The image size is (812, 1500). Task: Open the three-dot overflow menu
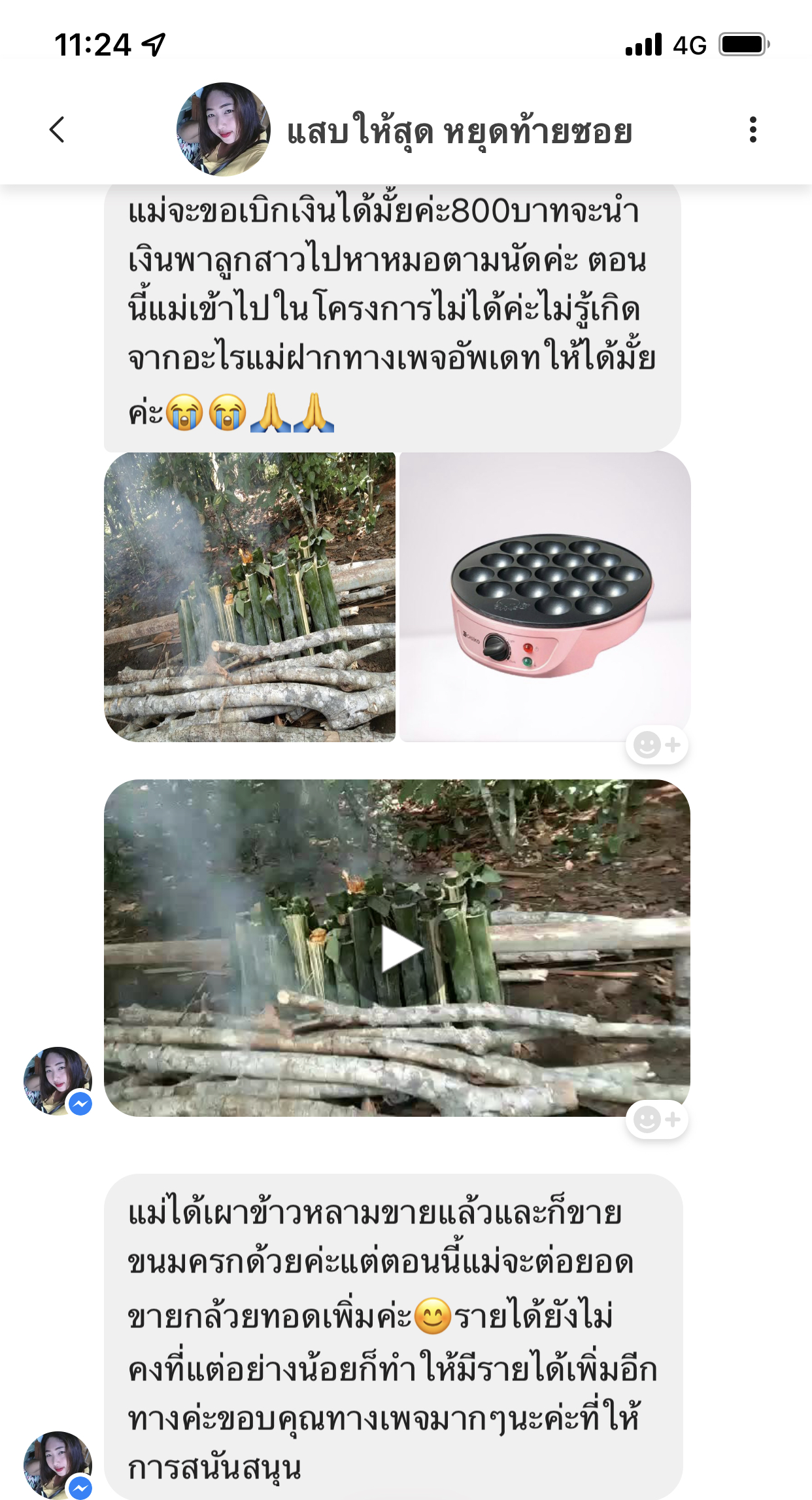click(x=753, y=129)
